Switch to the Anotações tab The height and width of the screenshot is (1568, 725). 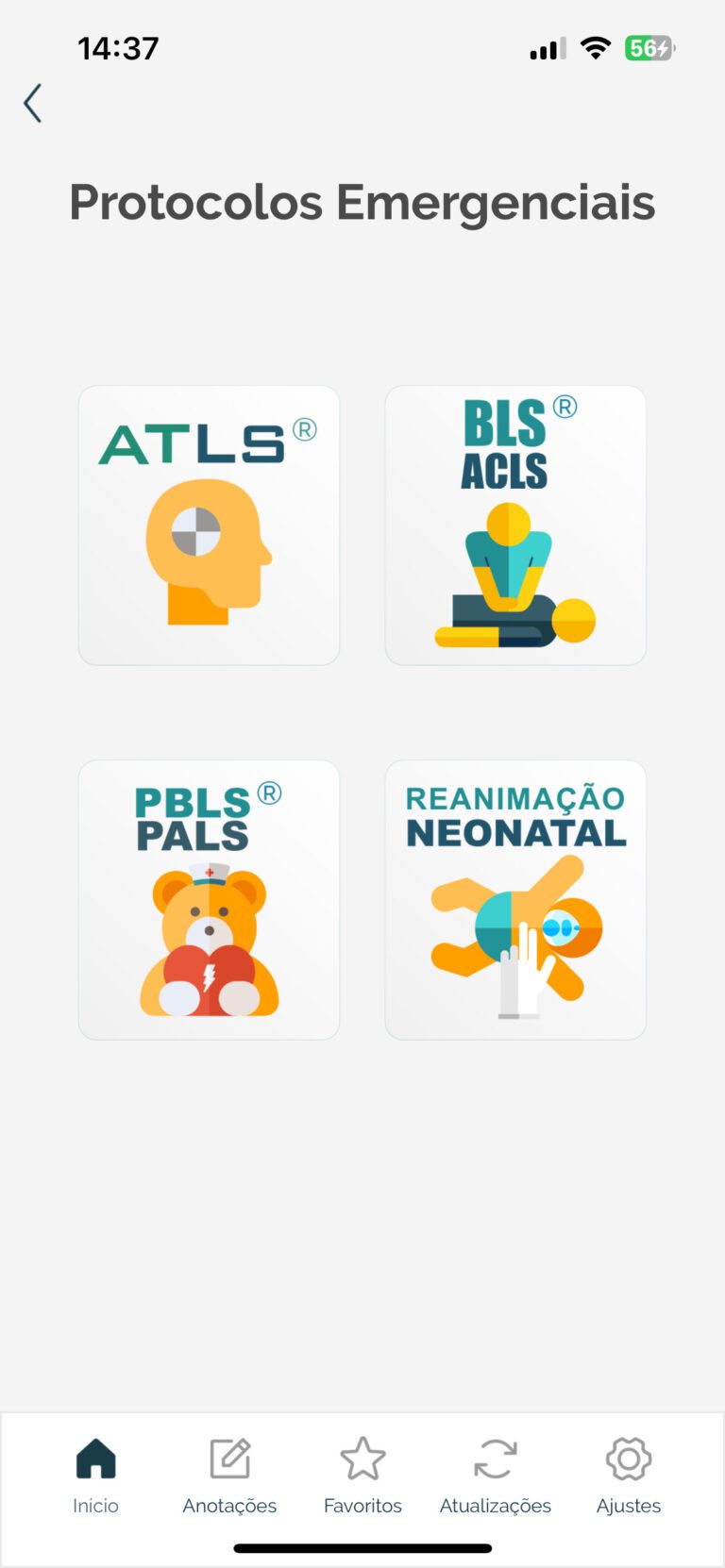point(229,1476)
